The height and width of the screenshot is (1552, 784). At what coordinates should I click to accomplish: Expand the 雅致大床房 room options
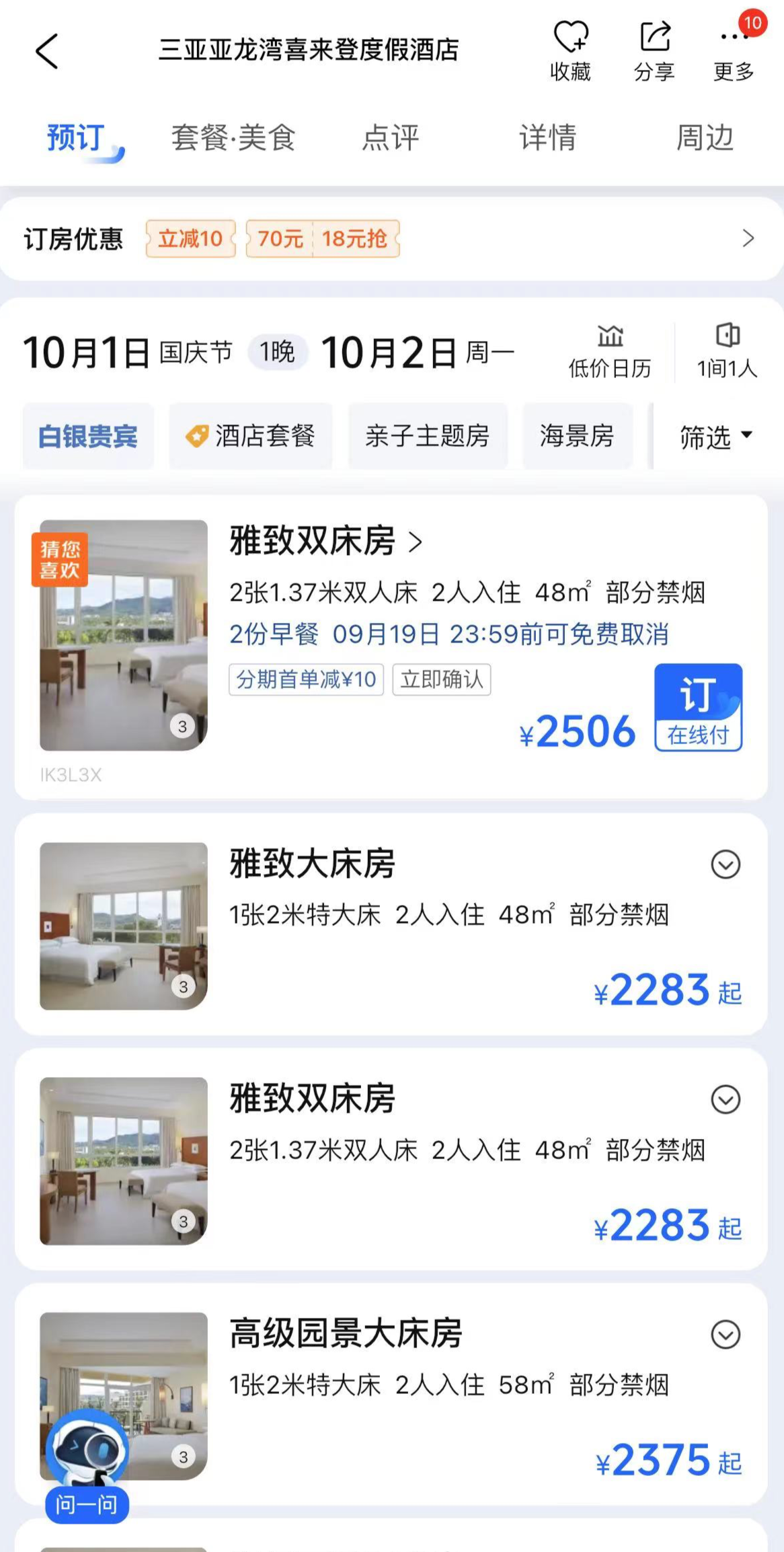(x=726, y=864)
